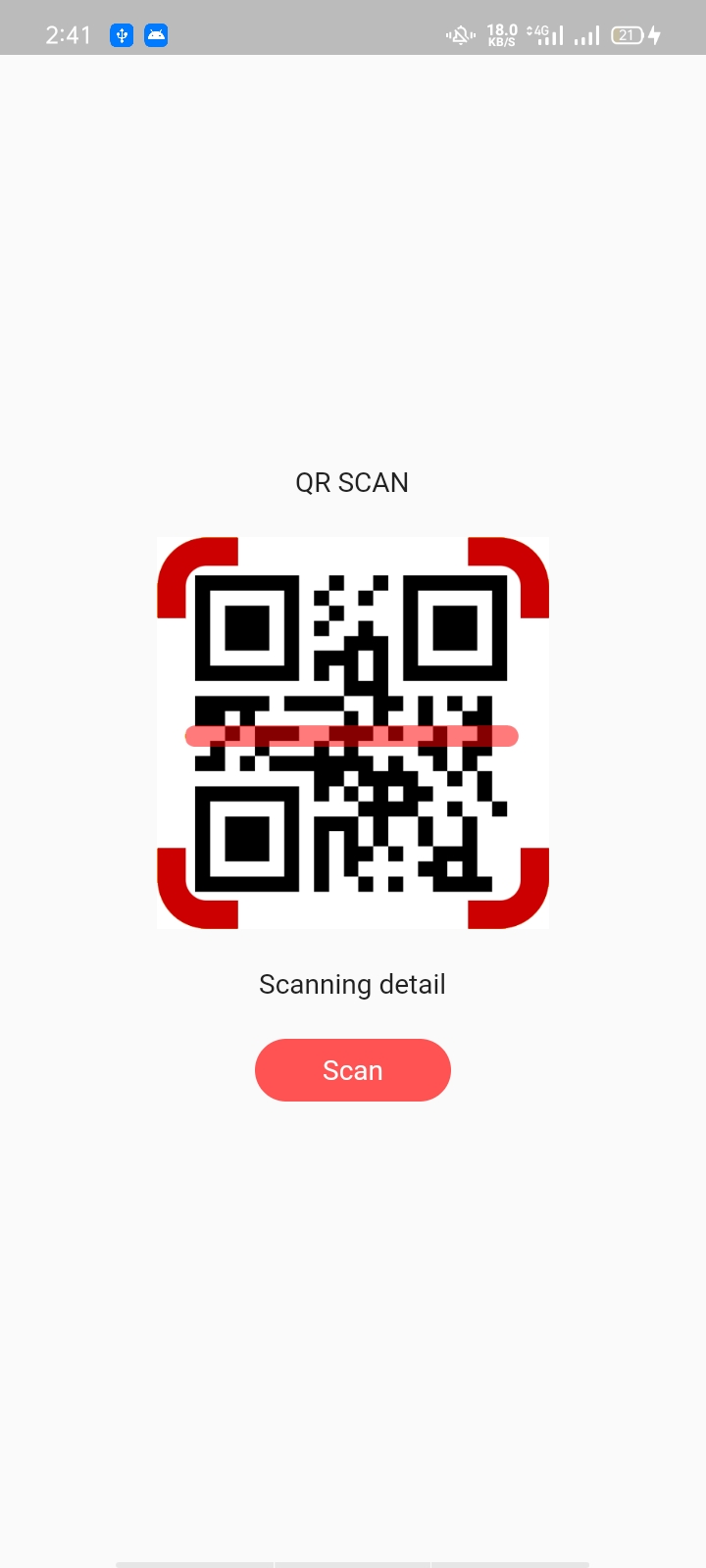Tap the clock showing 2:41
The image size is (706, 1568).
point(68,35)
